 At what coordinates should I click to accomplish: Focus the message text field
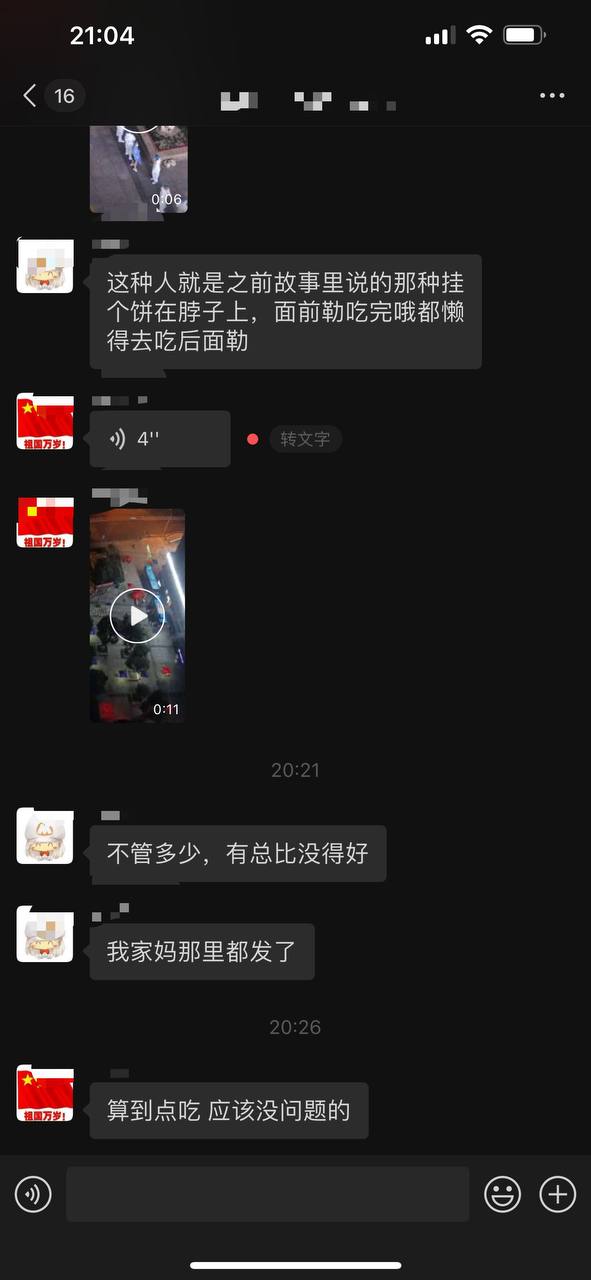coord(268,1194)
